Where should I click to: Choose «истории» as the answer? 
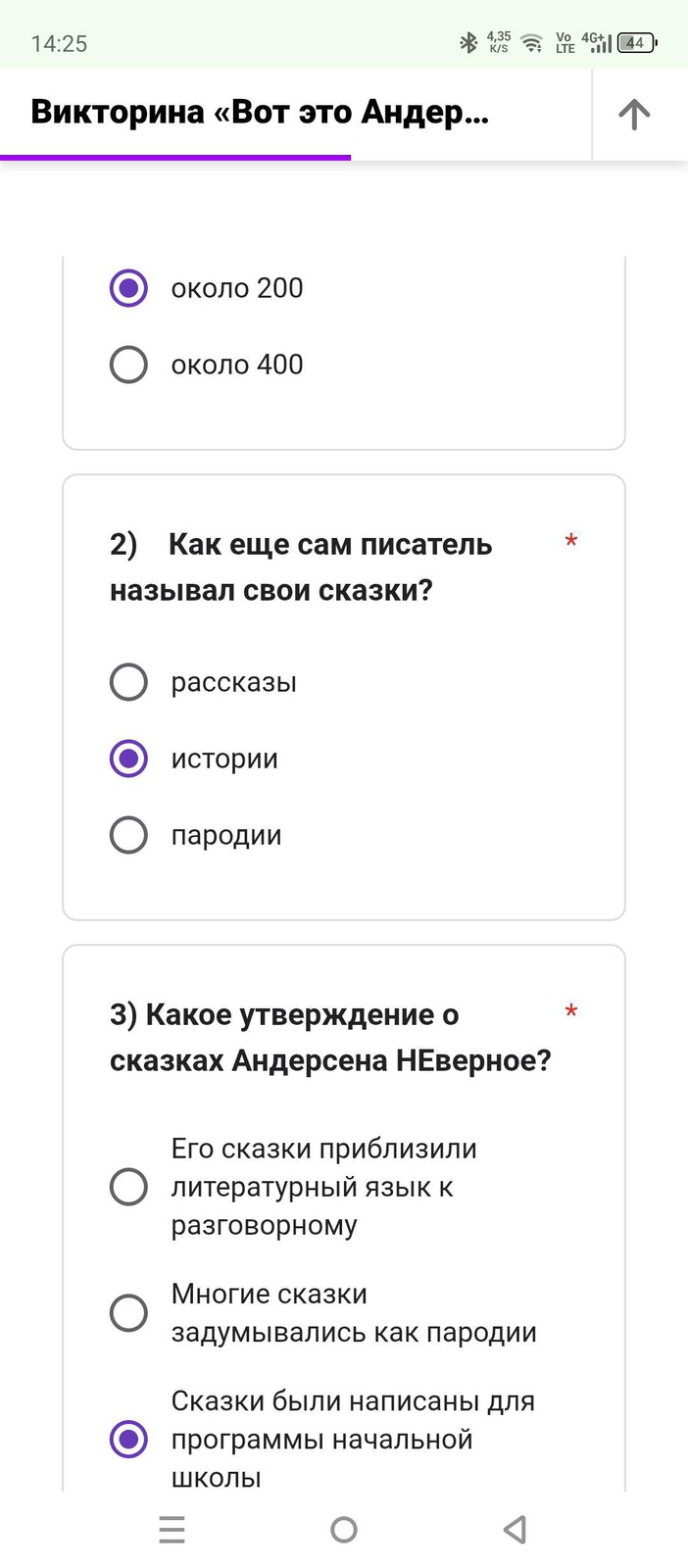click(x=128, y=759)
